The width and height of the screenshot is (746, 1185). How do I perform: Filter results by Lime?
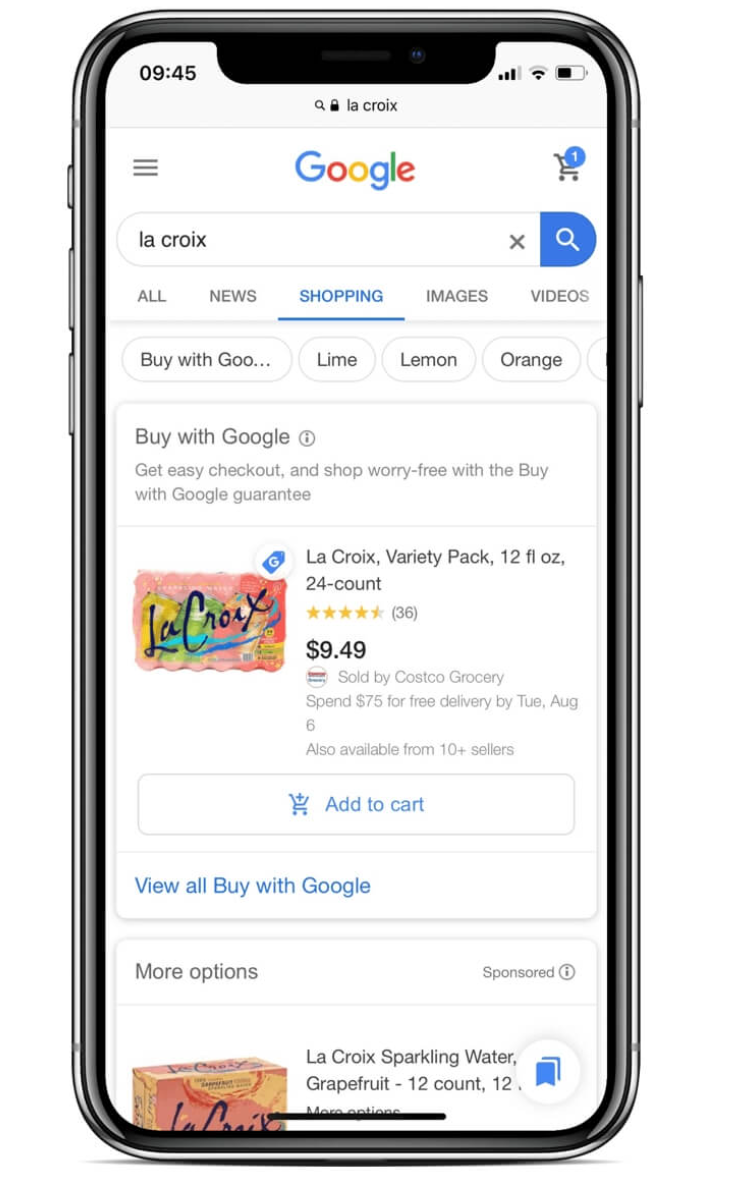[x=337, y=360]
